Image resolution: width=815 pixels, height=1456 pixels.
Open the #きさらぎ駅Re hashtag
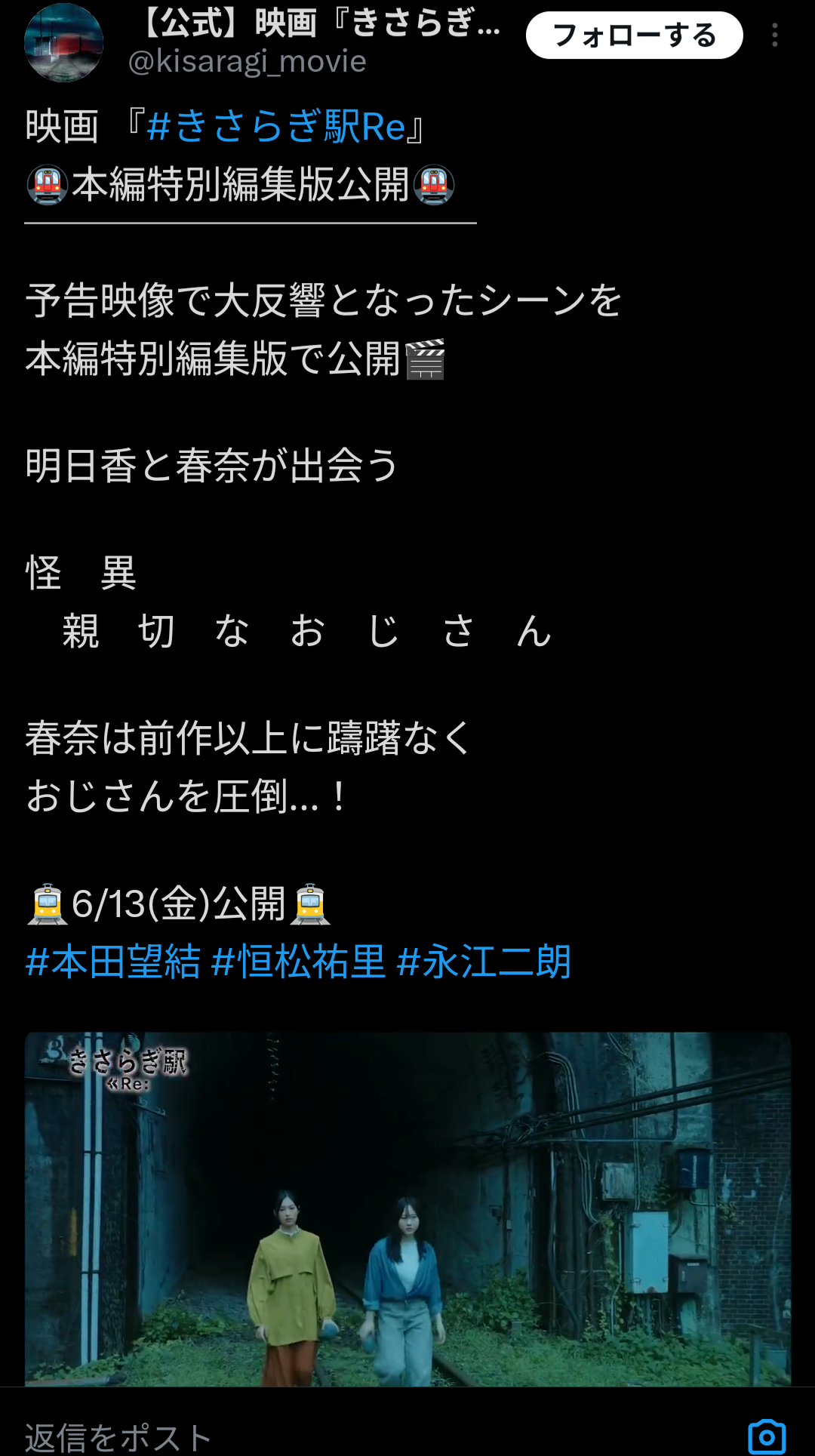[276, 126]
